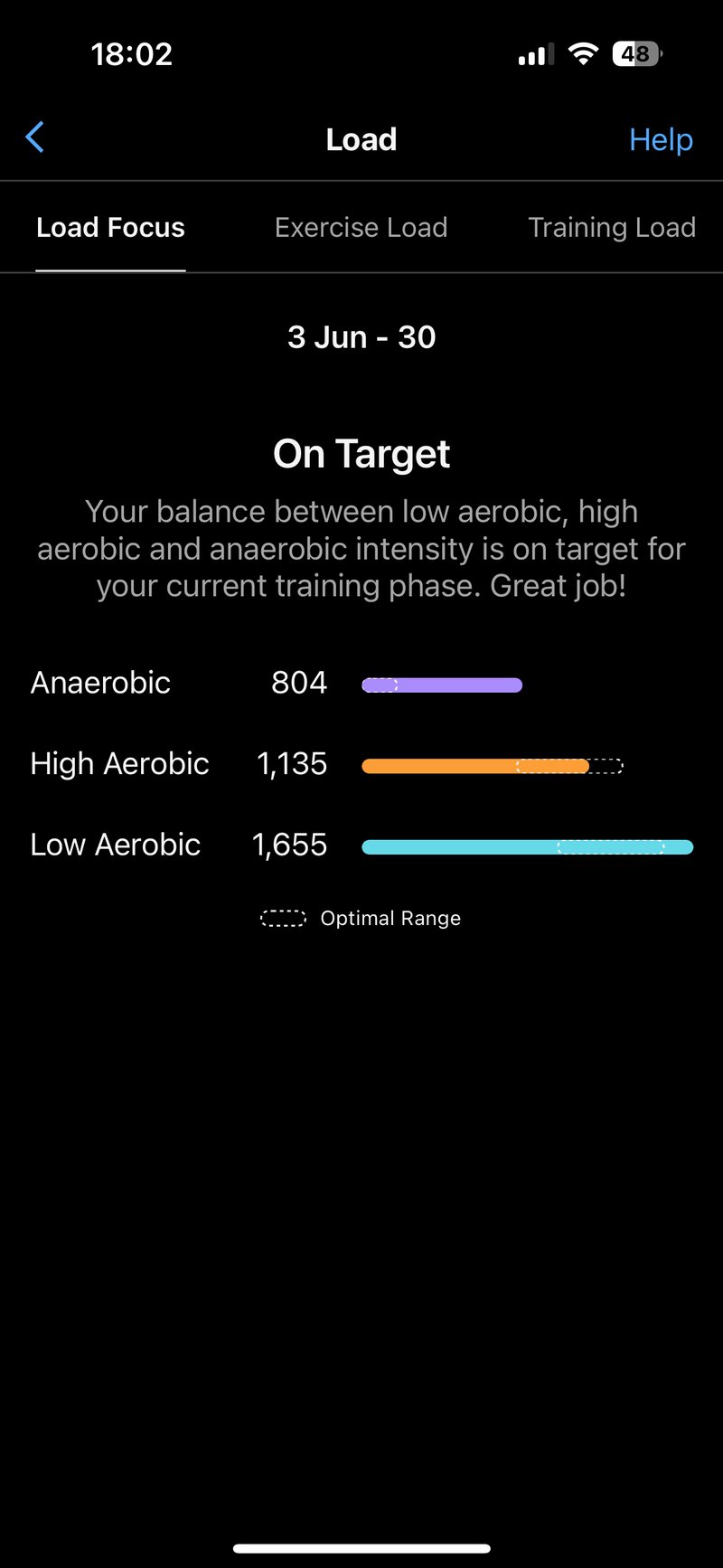Select the Low Aerobic label
The width and height of the screenshot is (723, 1568).
[115, 845]
